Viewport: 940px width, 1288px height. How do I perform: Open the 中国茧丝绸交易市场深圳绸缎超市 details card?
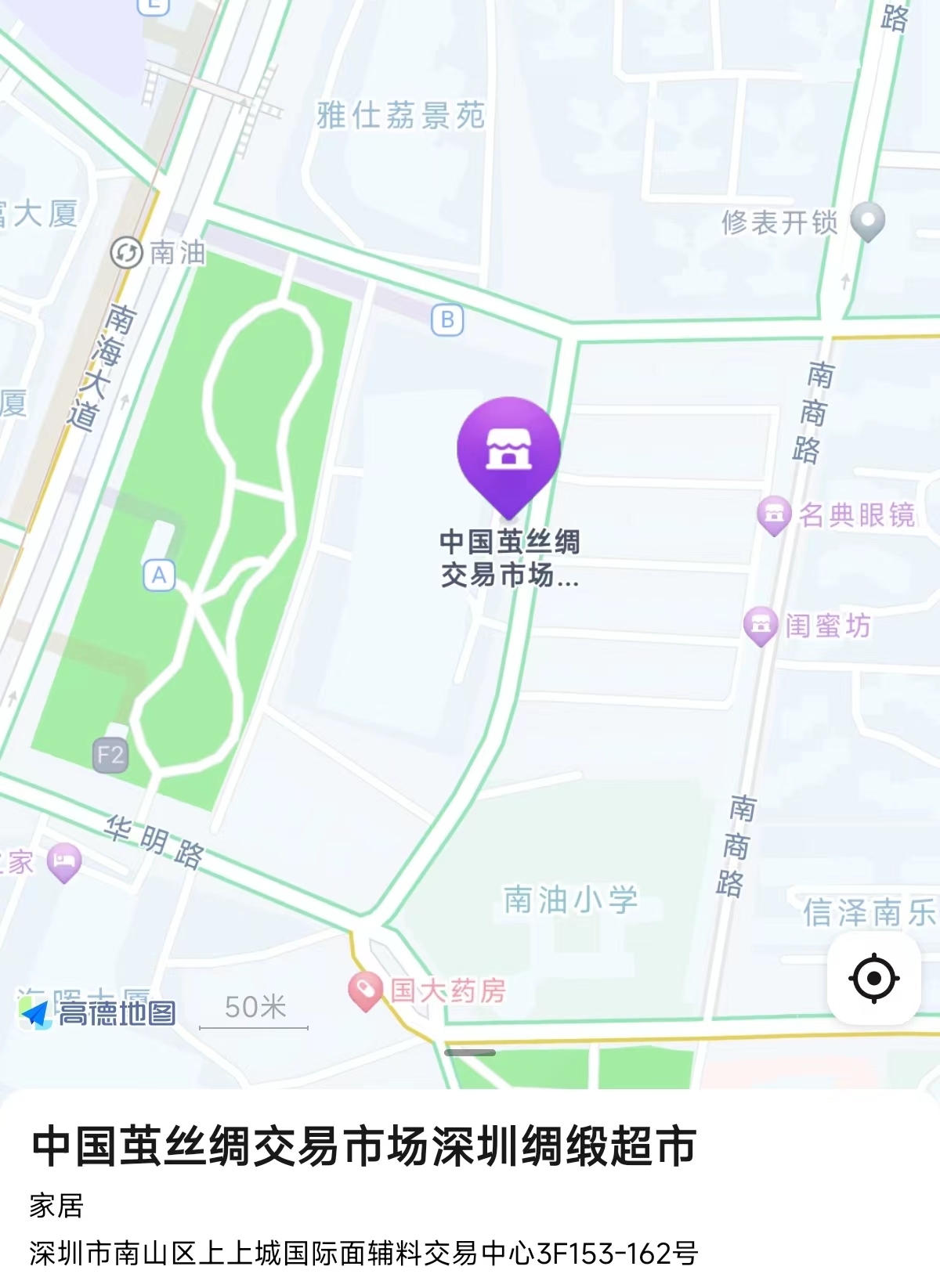coord(364,1146)
